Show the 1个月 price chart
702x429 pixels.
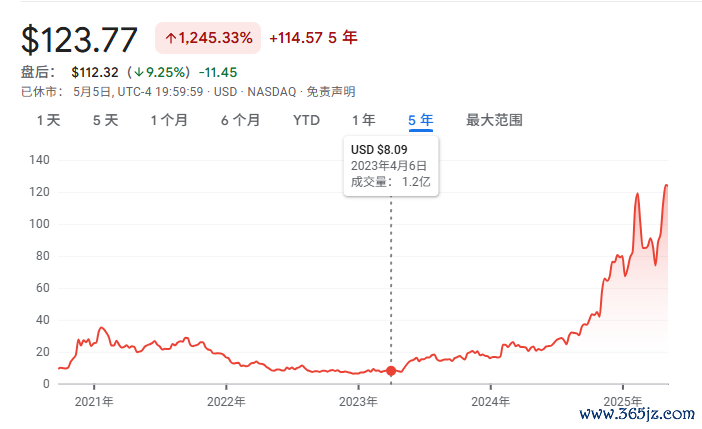click(169, 121)
